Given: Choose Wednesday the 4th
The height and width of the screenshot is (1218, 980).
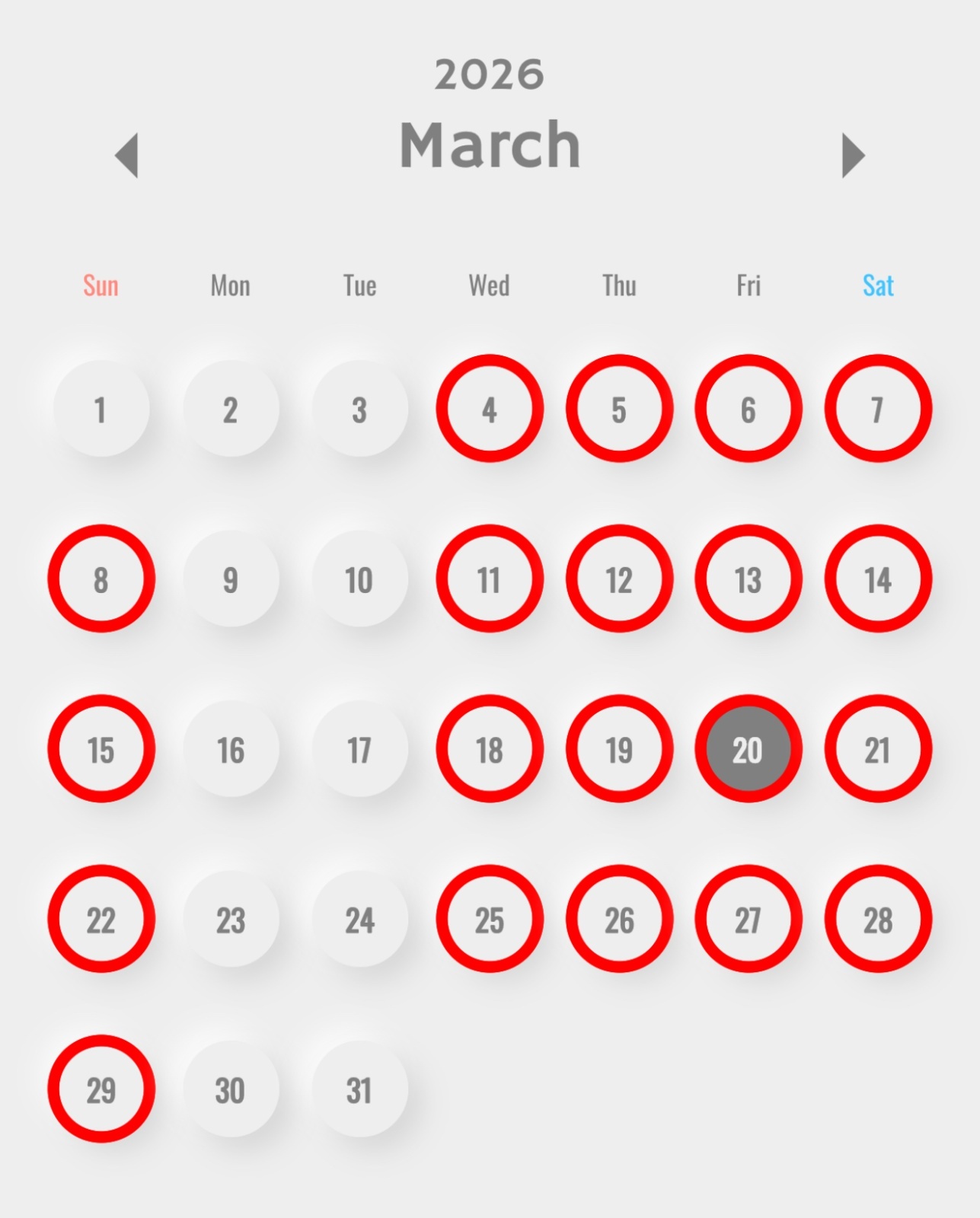Looking at the screenshot, I should tap(489, 409).
